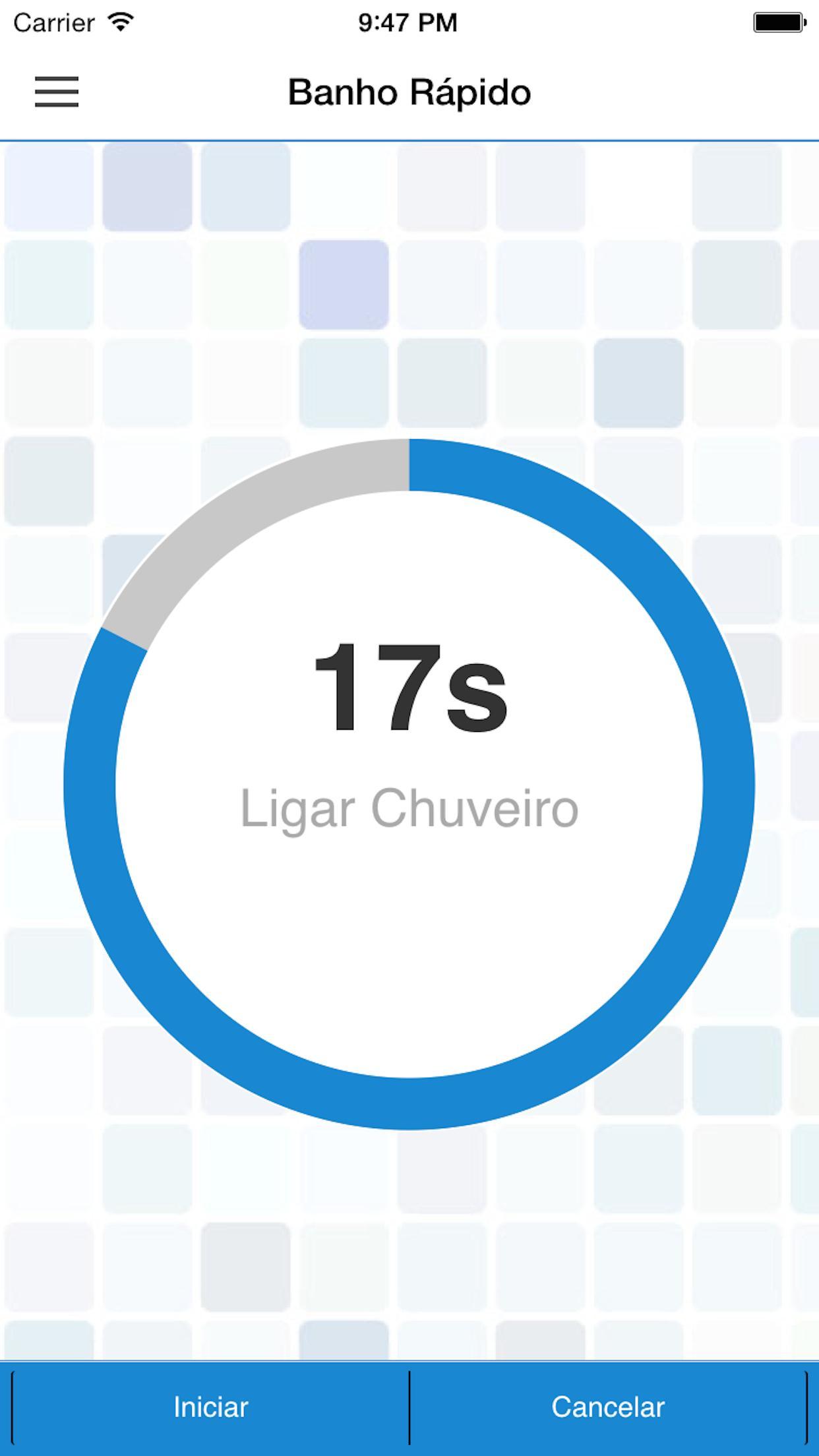This screenshot has width=819, height=1456.
Task: Tap Ligar Chuveiro to toggle the shower
Action: coord(409,810)
